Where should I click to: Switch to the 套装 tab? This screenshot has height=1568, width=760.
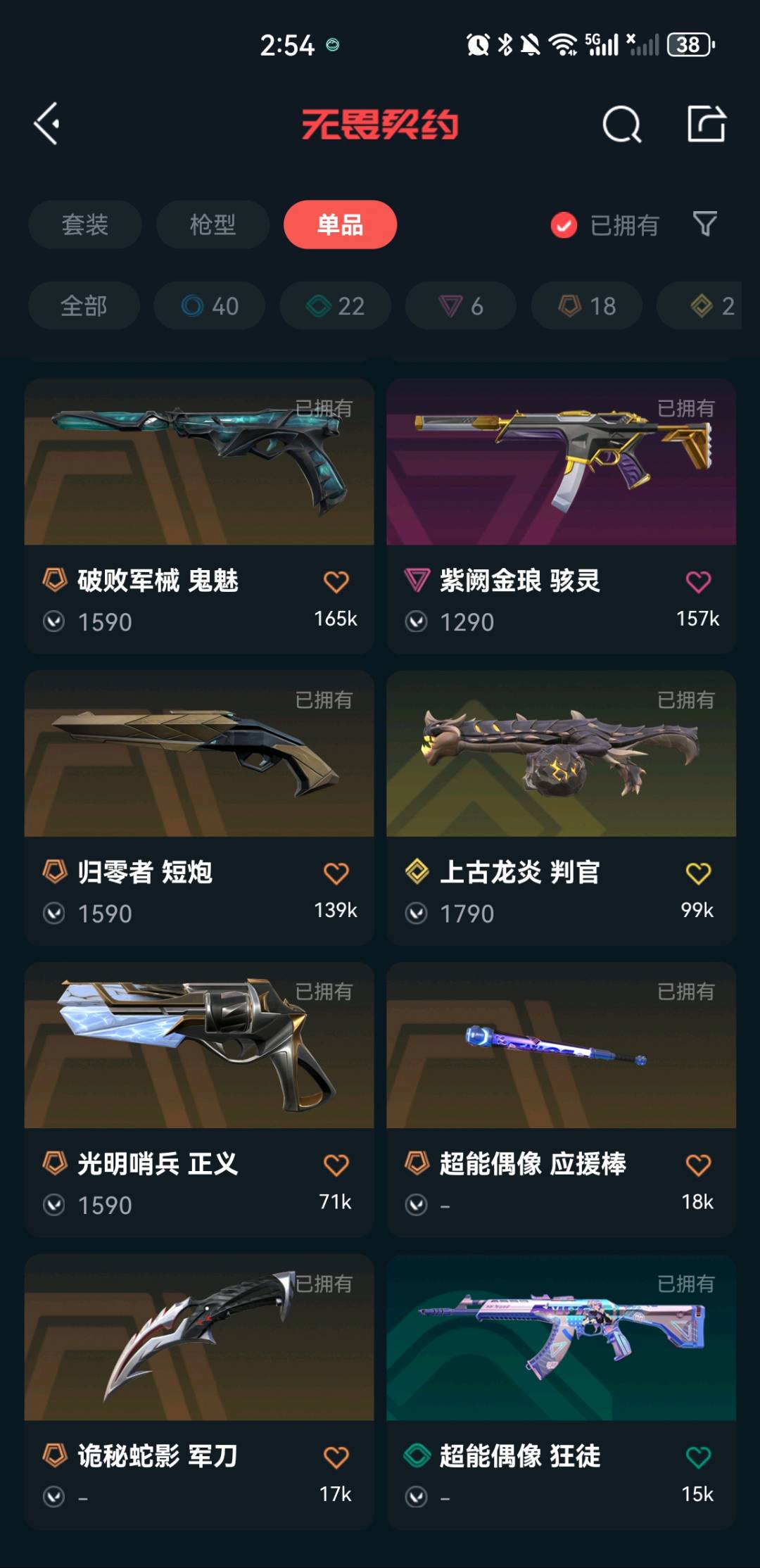(85, 225)
